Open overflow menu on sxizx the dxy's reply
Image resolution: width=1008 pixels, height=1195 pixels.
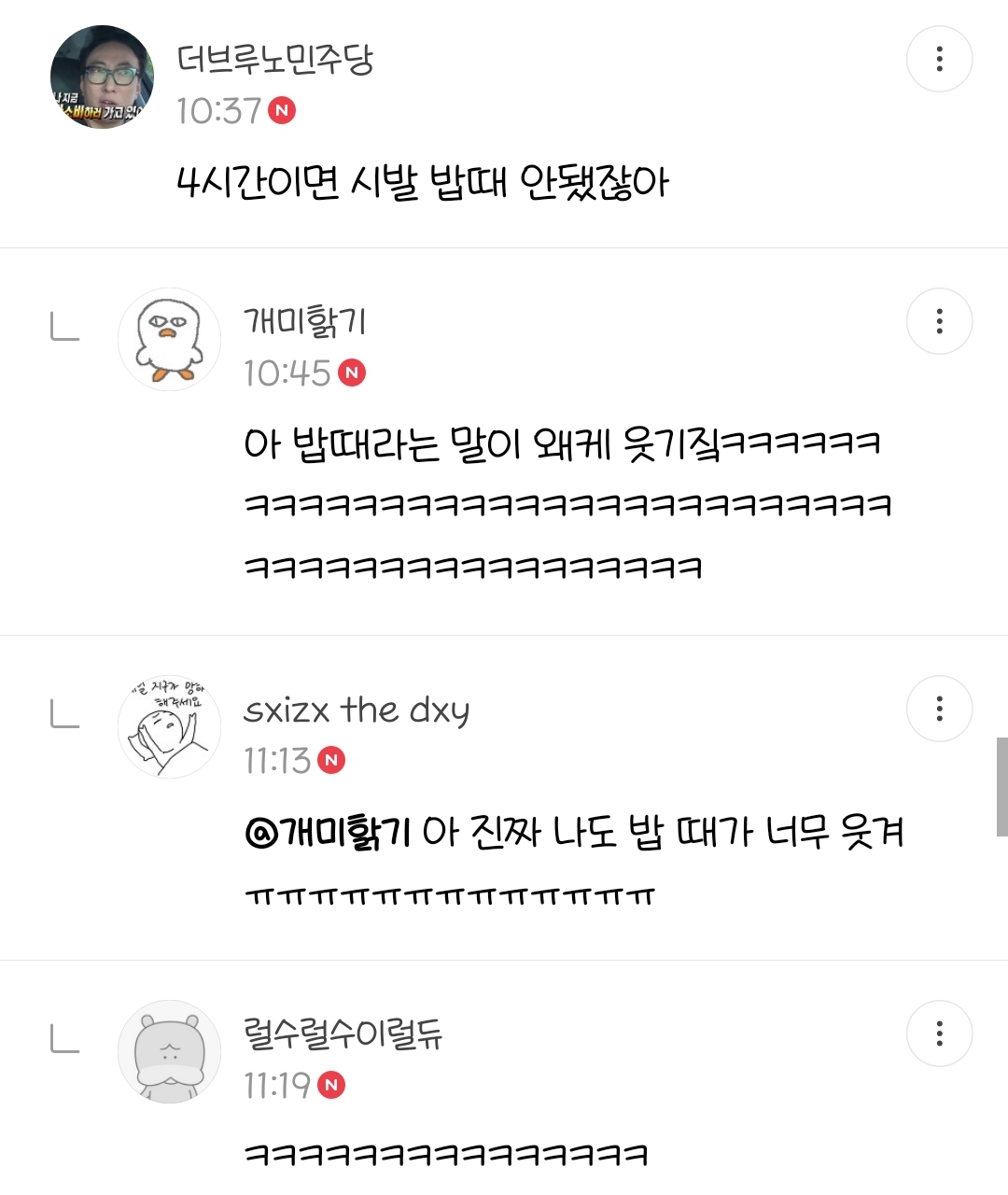click(939, 709)
